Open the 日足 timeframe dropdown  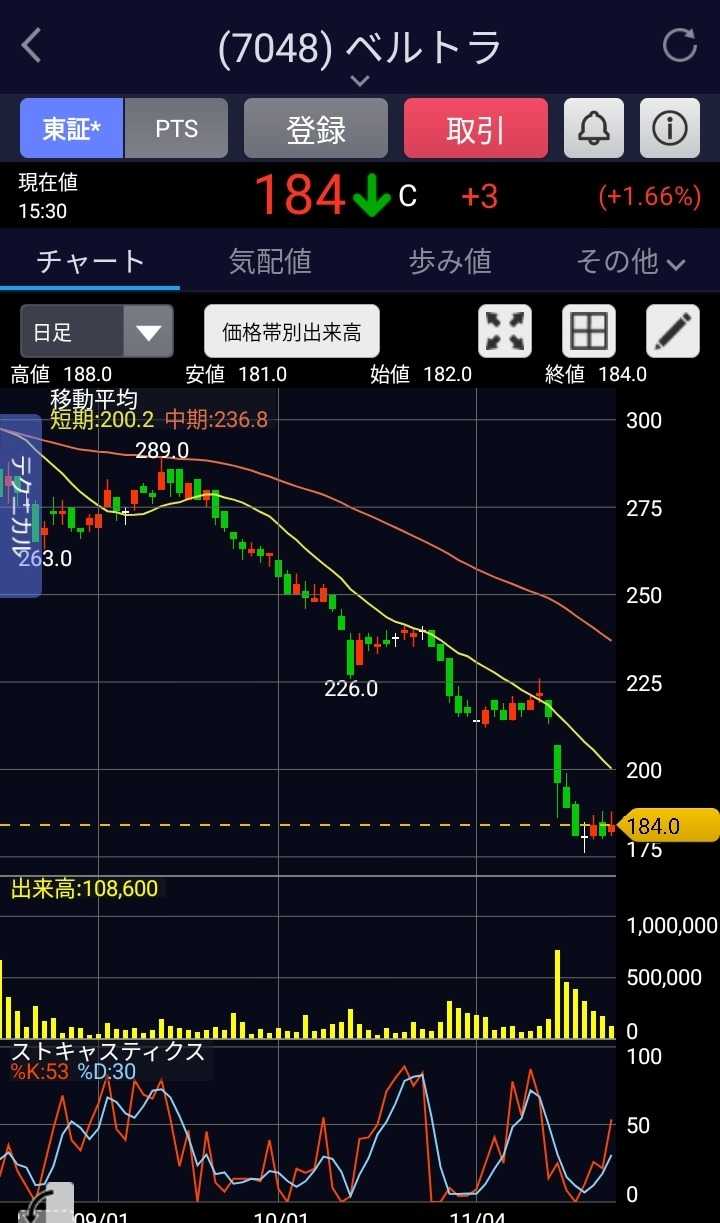[x=97, y=332]
